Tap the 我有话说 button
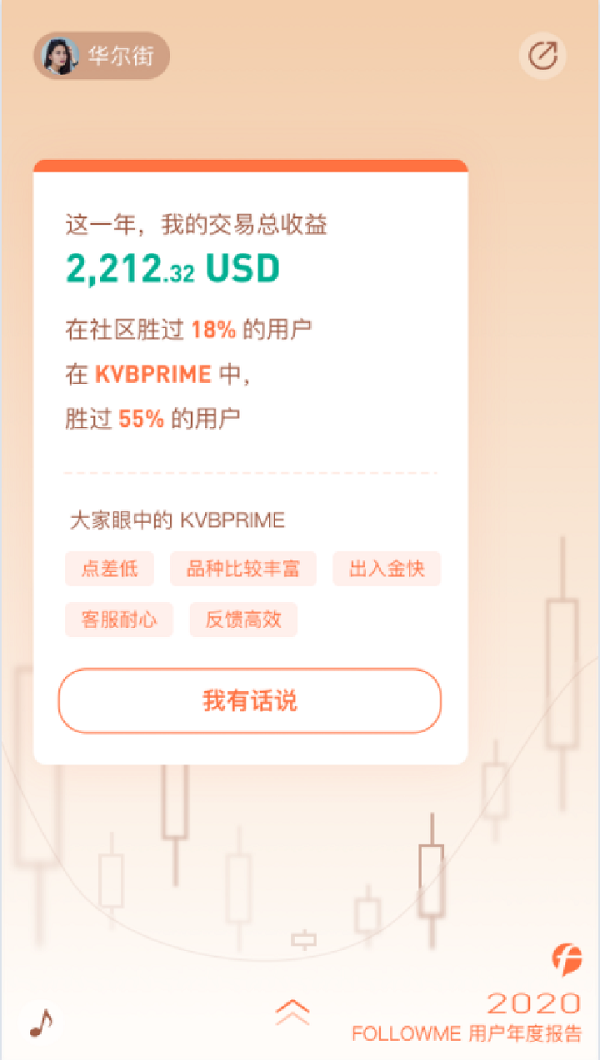 pyautogui.click(x=249, y=700)
